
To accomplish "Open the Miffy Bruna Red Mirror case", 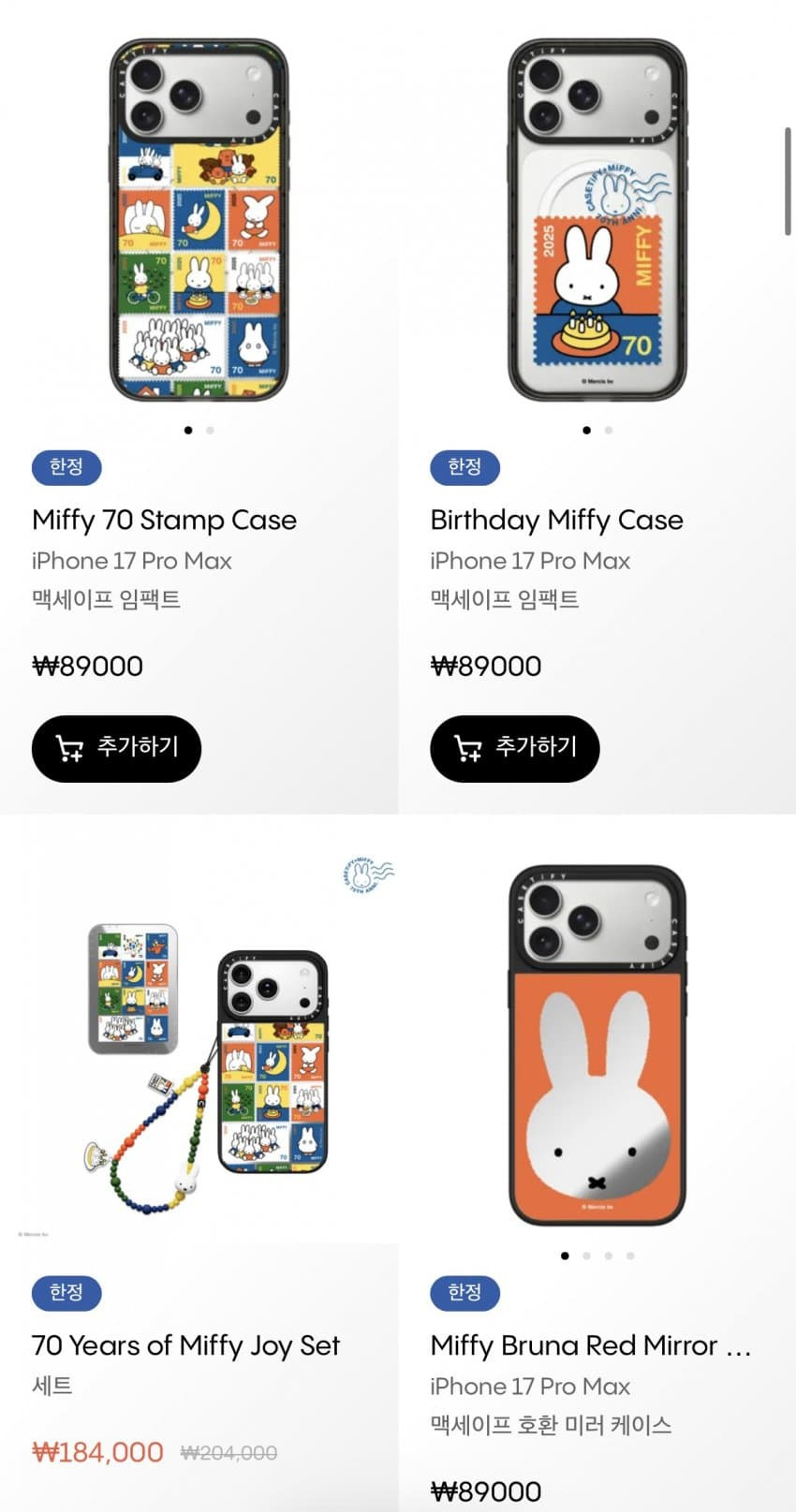I will [590, 1345].
